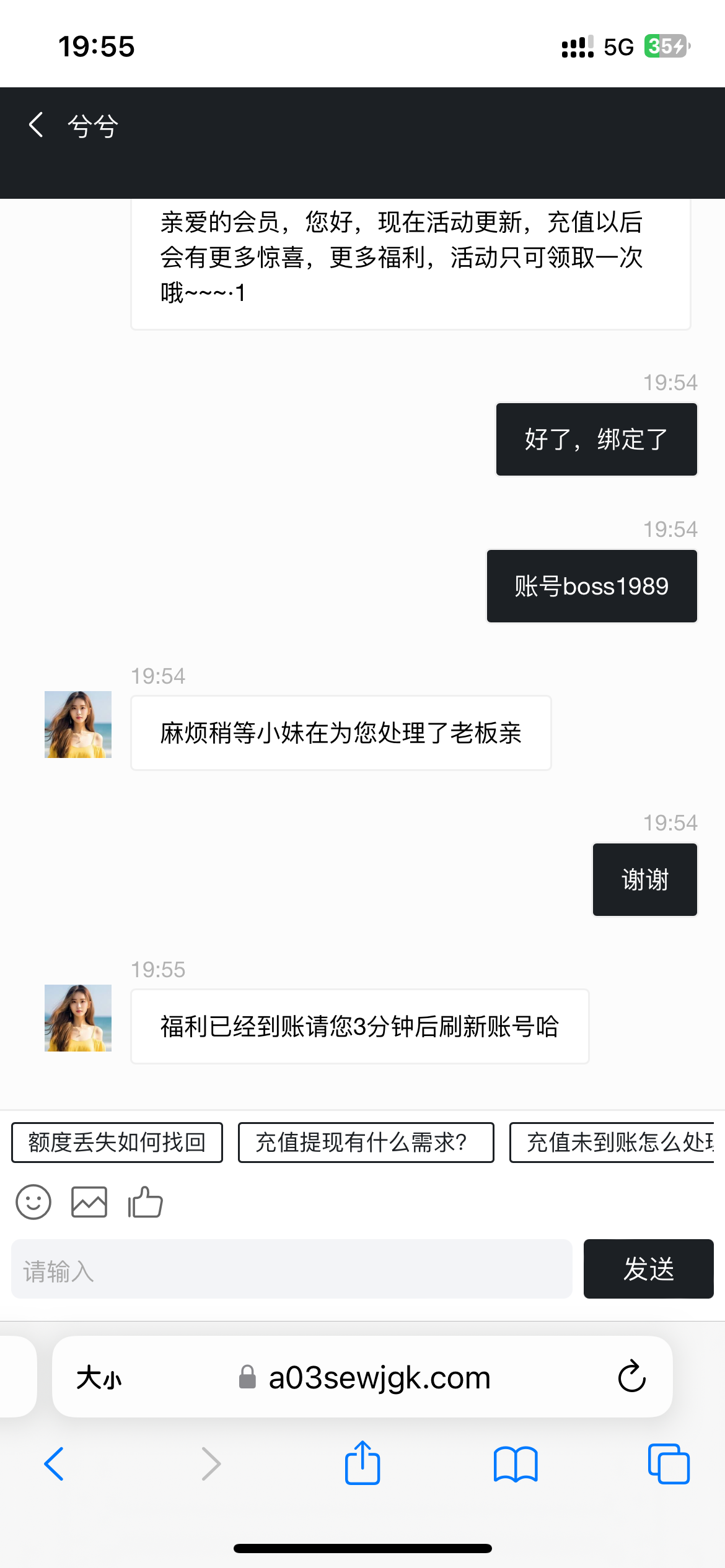The image size is (725, 1568).
Task: Send the message with 发送
Action: point(648,1269)
